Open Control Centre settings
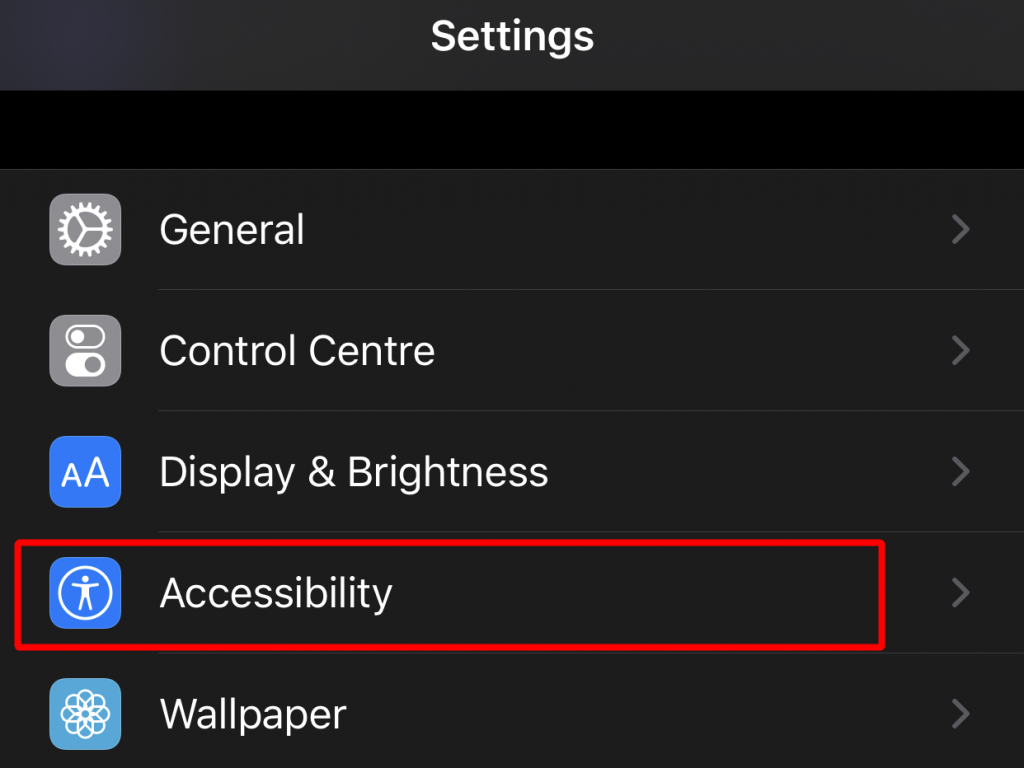Screen dimensions: 1024x768 click(297, 351)
